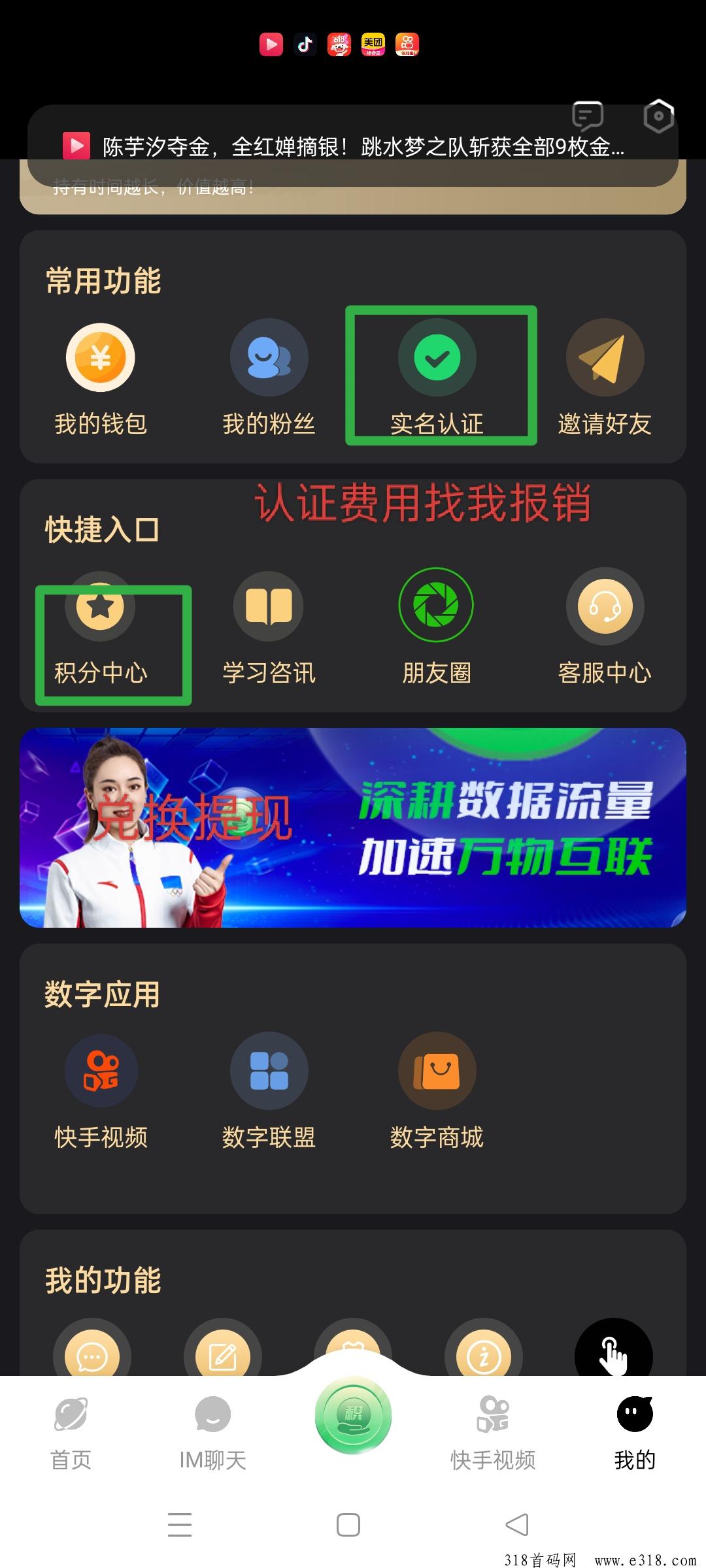Open the messages icon at top
Viewport: 706px width, 1568px height.
pyautogui.click(x=587, y=116)
